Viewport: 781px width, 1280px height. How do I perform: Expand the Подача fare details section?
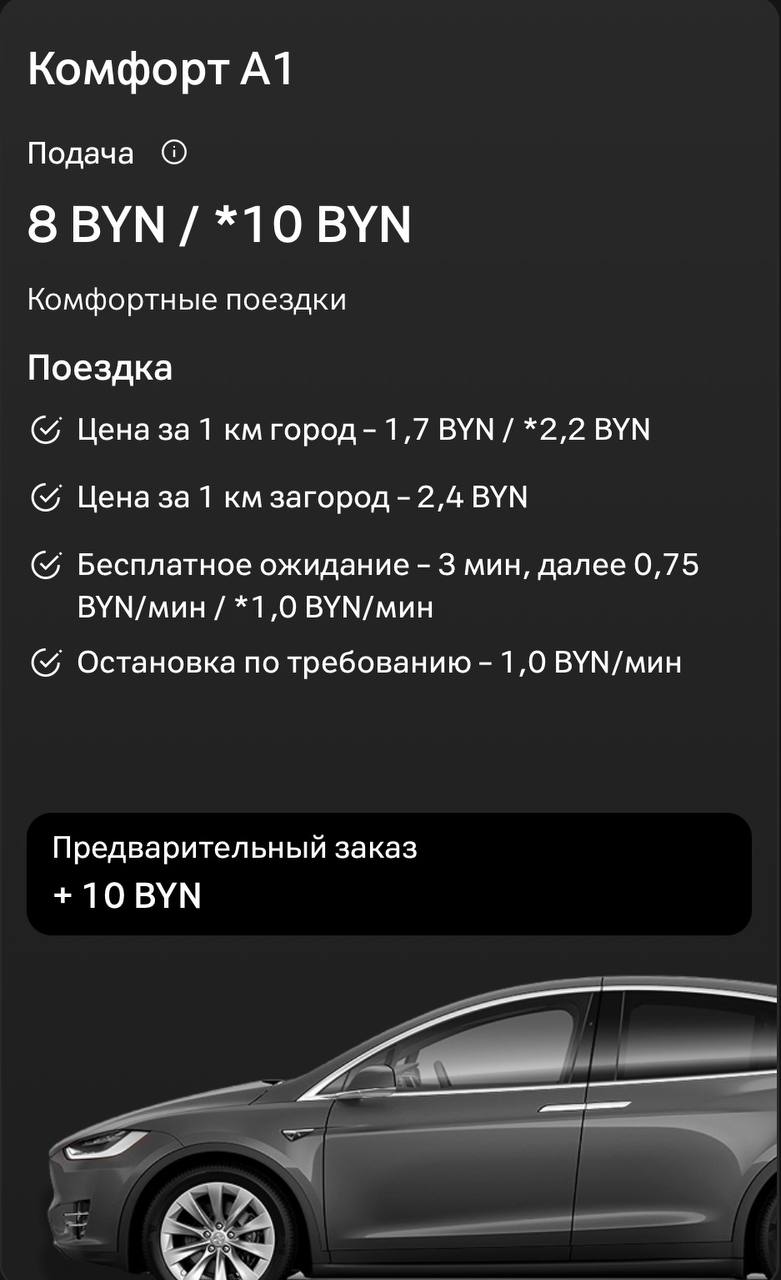coord(80,152)
